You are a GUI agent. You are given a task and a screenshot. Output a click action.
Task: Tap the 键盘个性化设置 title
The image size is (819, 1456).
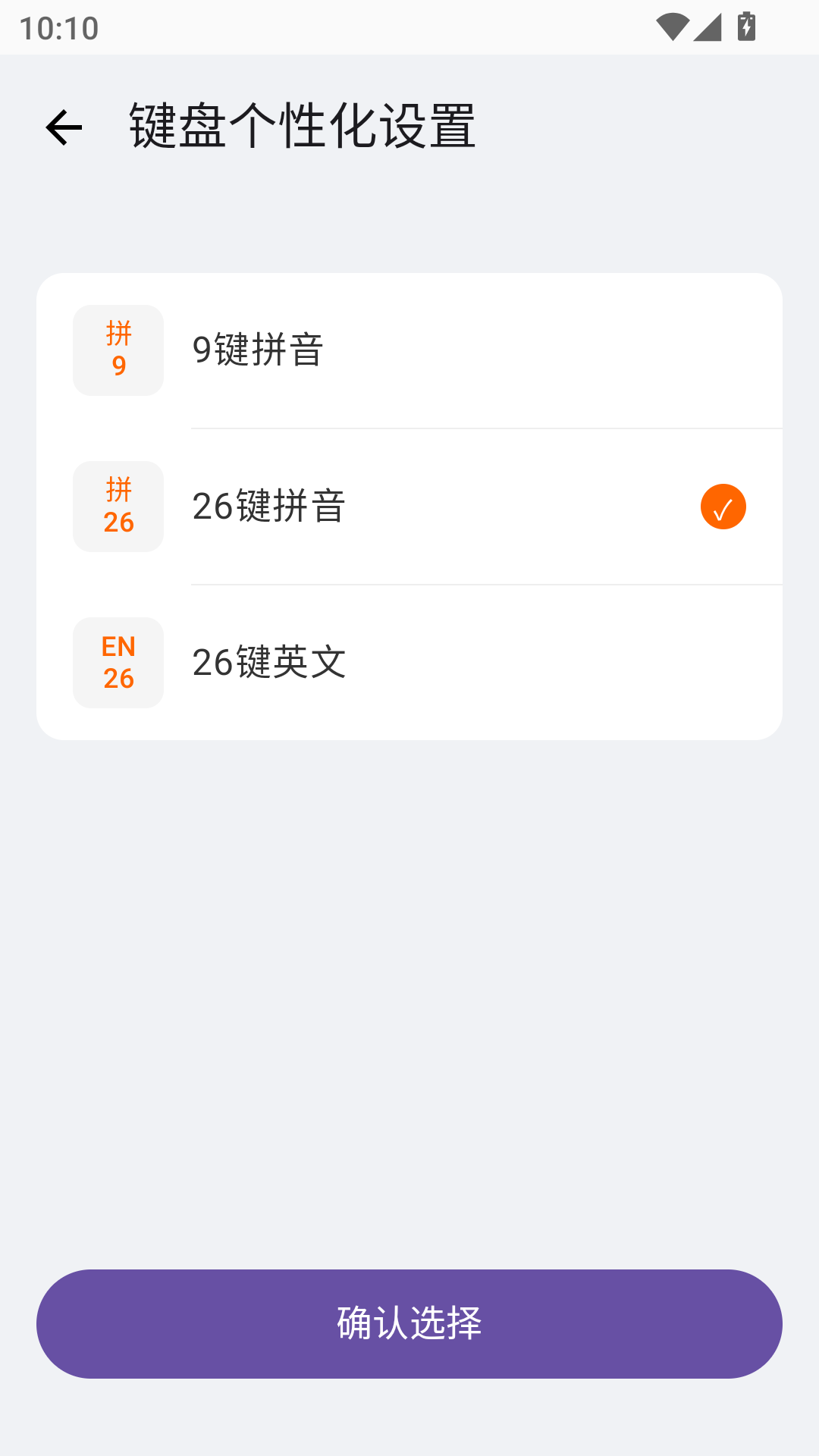click(x=302, y=125)
